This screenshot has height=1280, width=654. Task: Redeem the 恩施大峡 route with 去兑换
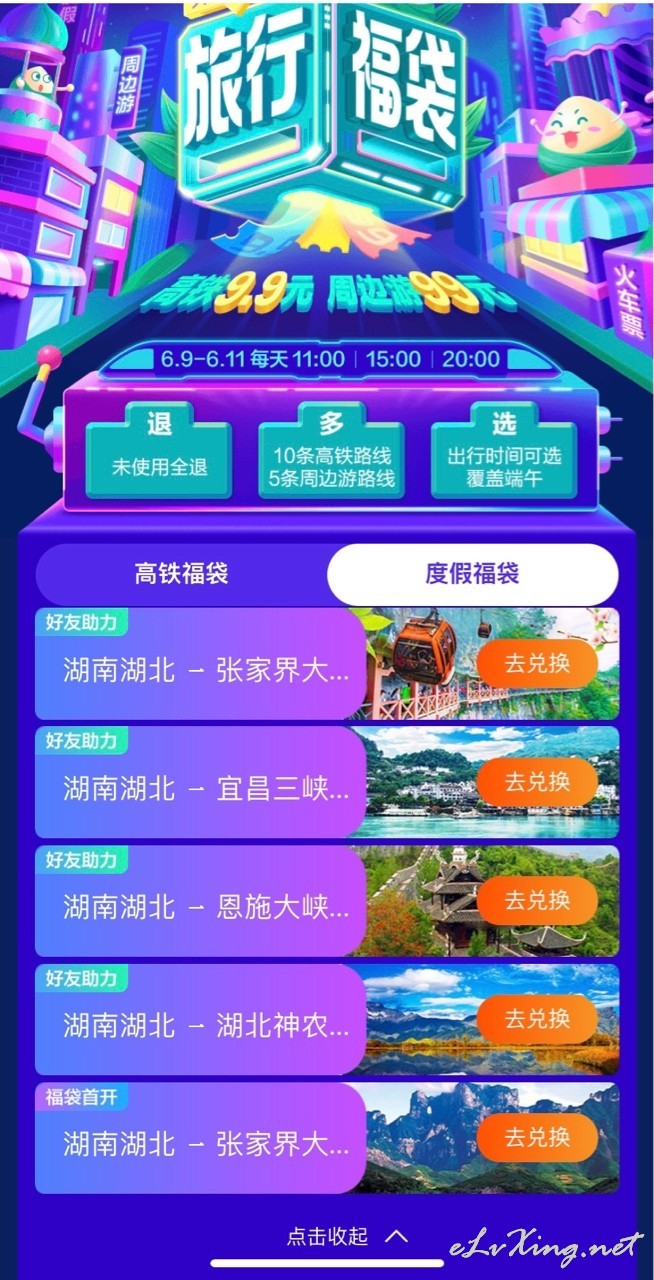537,900
